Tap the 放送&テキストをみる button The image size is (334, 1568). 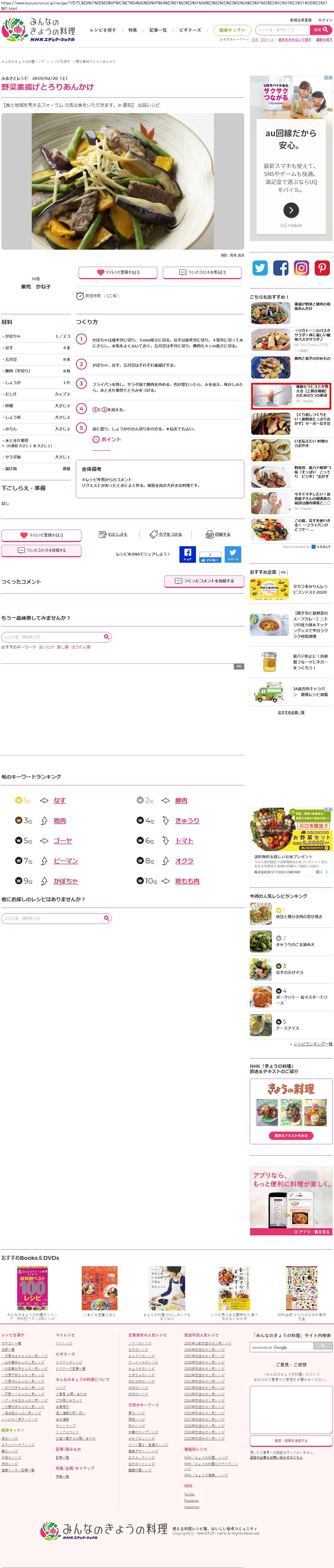pos(291,1135)
